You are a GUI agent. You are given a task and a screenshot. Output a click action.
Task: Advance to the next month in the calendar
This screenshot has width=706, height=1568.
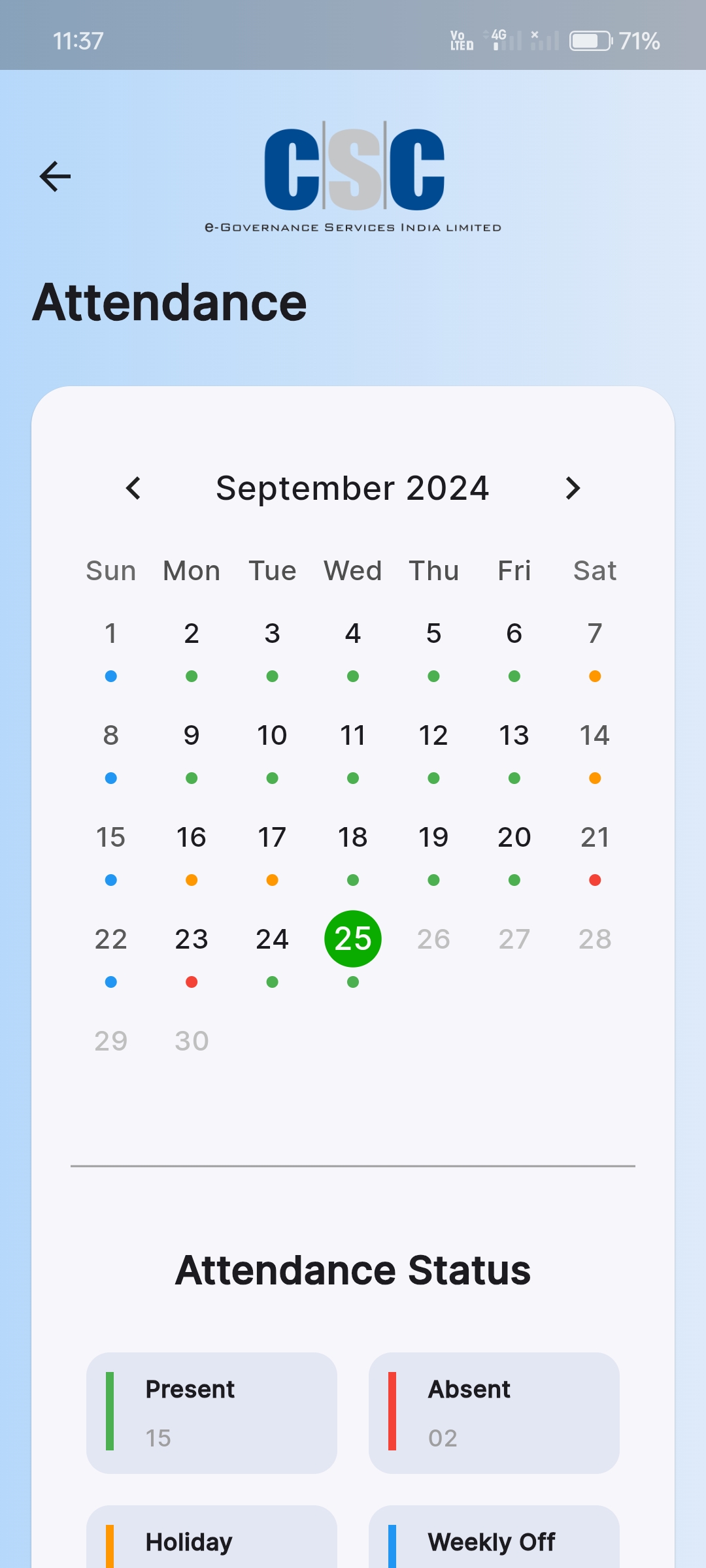[573, 488]
